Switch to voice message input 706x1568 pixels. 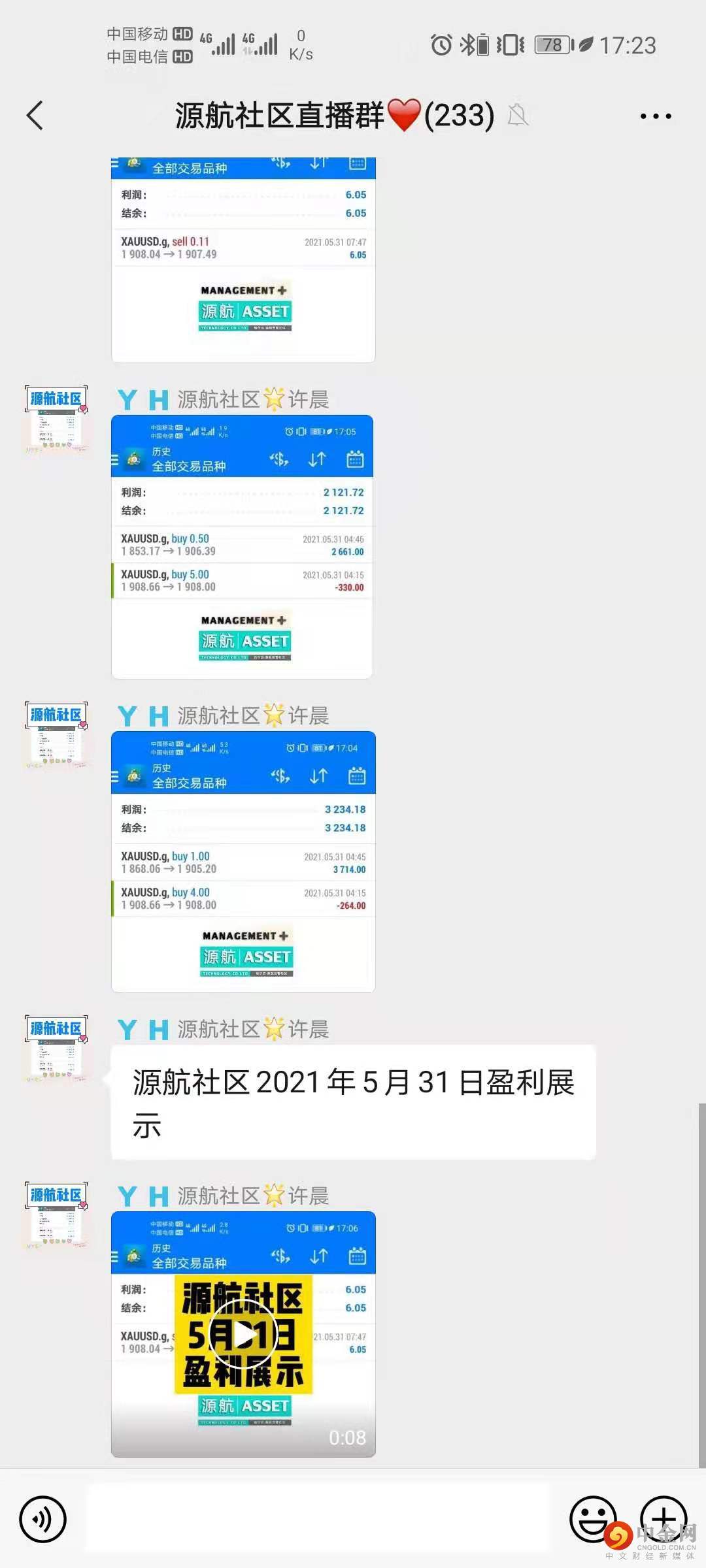point(43,1518)
